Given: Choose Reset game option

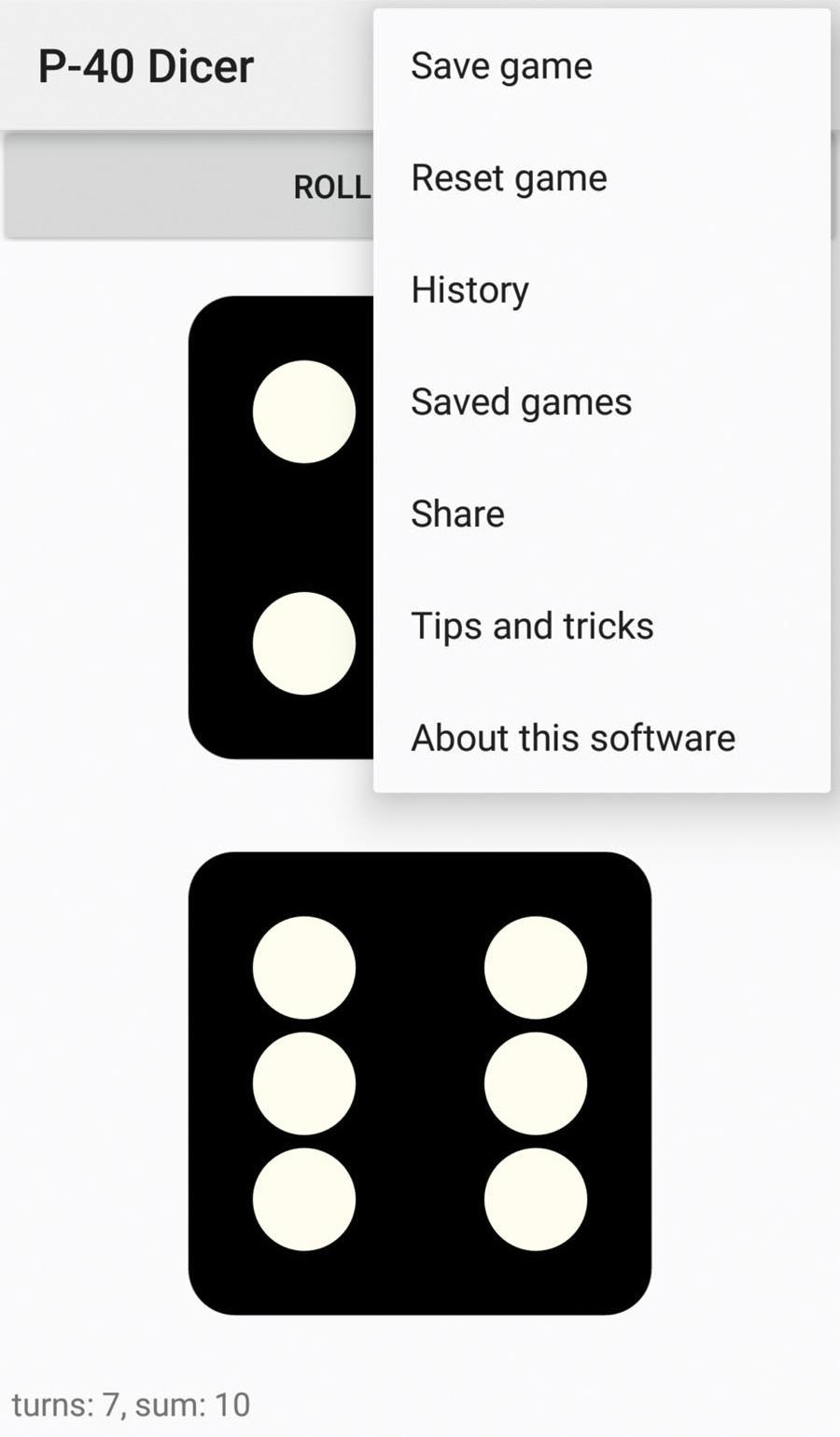Looking at the screenshot, I should pyautogui.click(x=510, y=178).
